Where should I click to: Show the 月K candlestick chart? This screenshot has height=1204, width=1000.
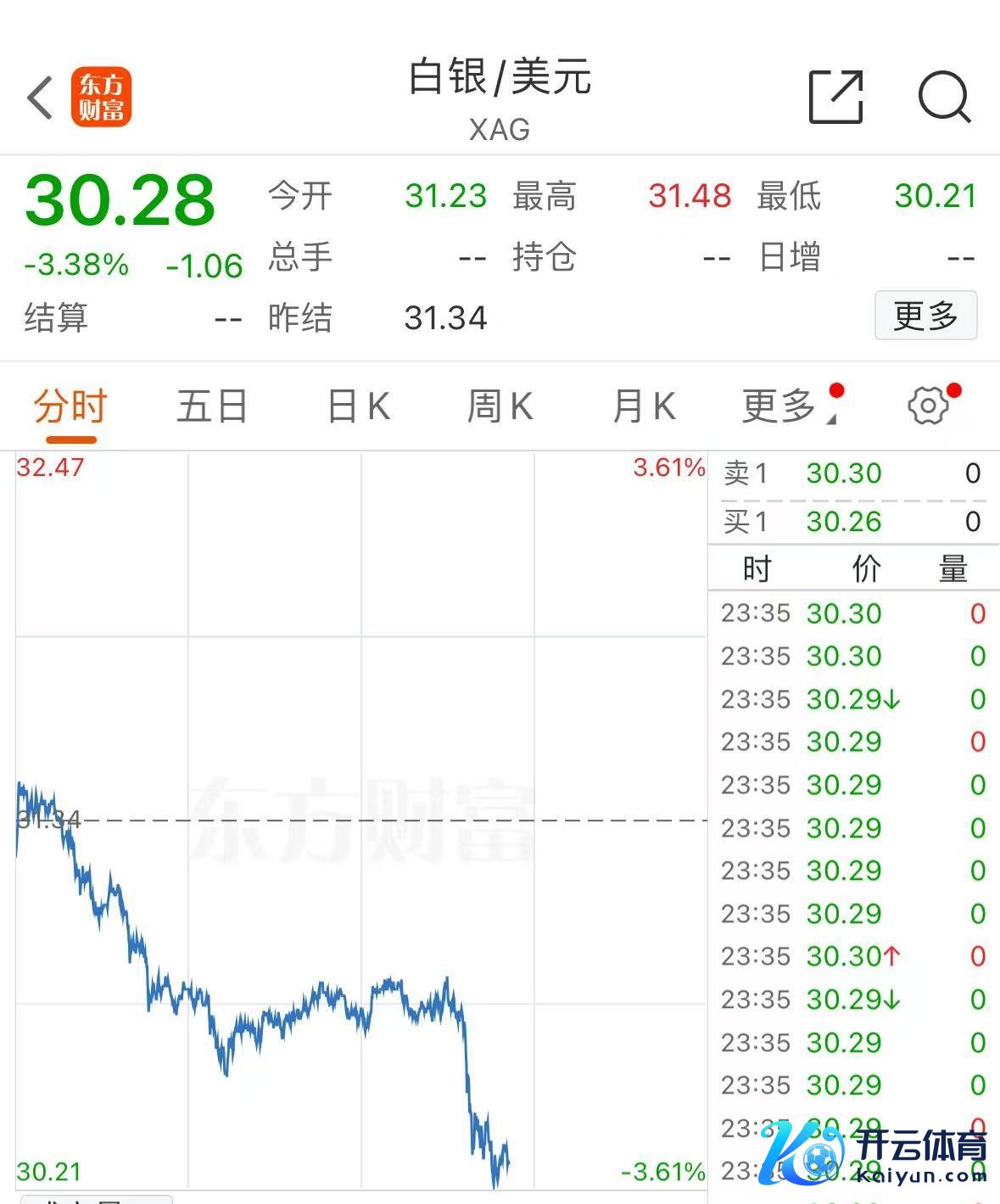[x=644, y=406]
